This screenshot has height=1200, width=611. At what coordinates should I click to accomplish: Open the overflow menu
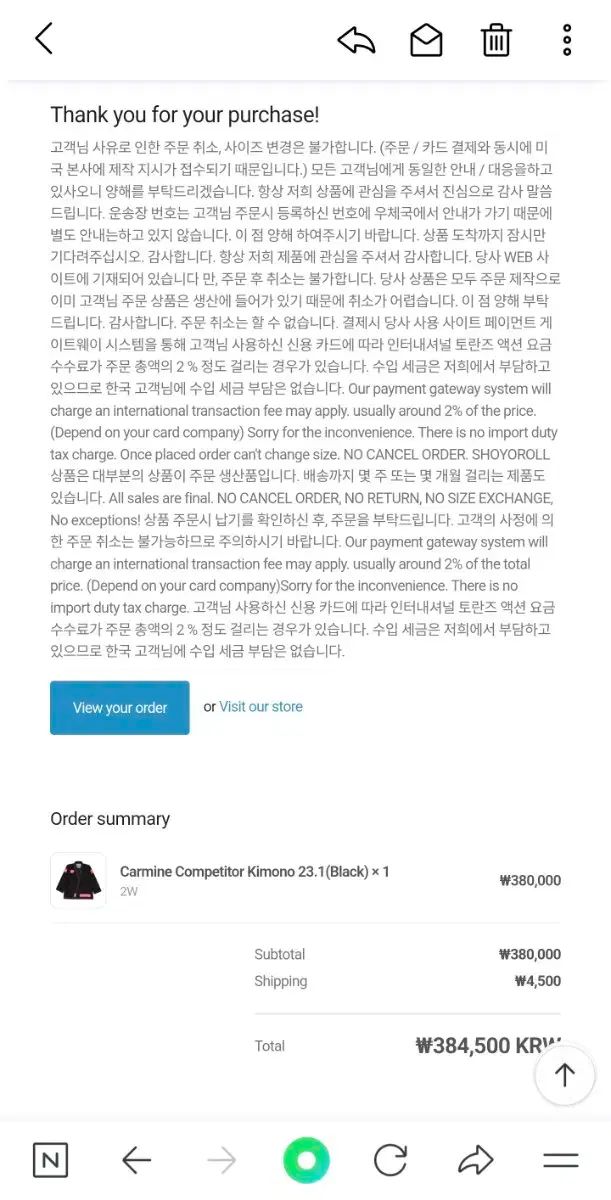click(x=567, y=40)
